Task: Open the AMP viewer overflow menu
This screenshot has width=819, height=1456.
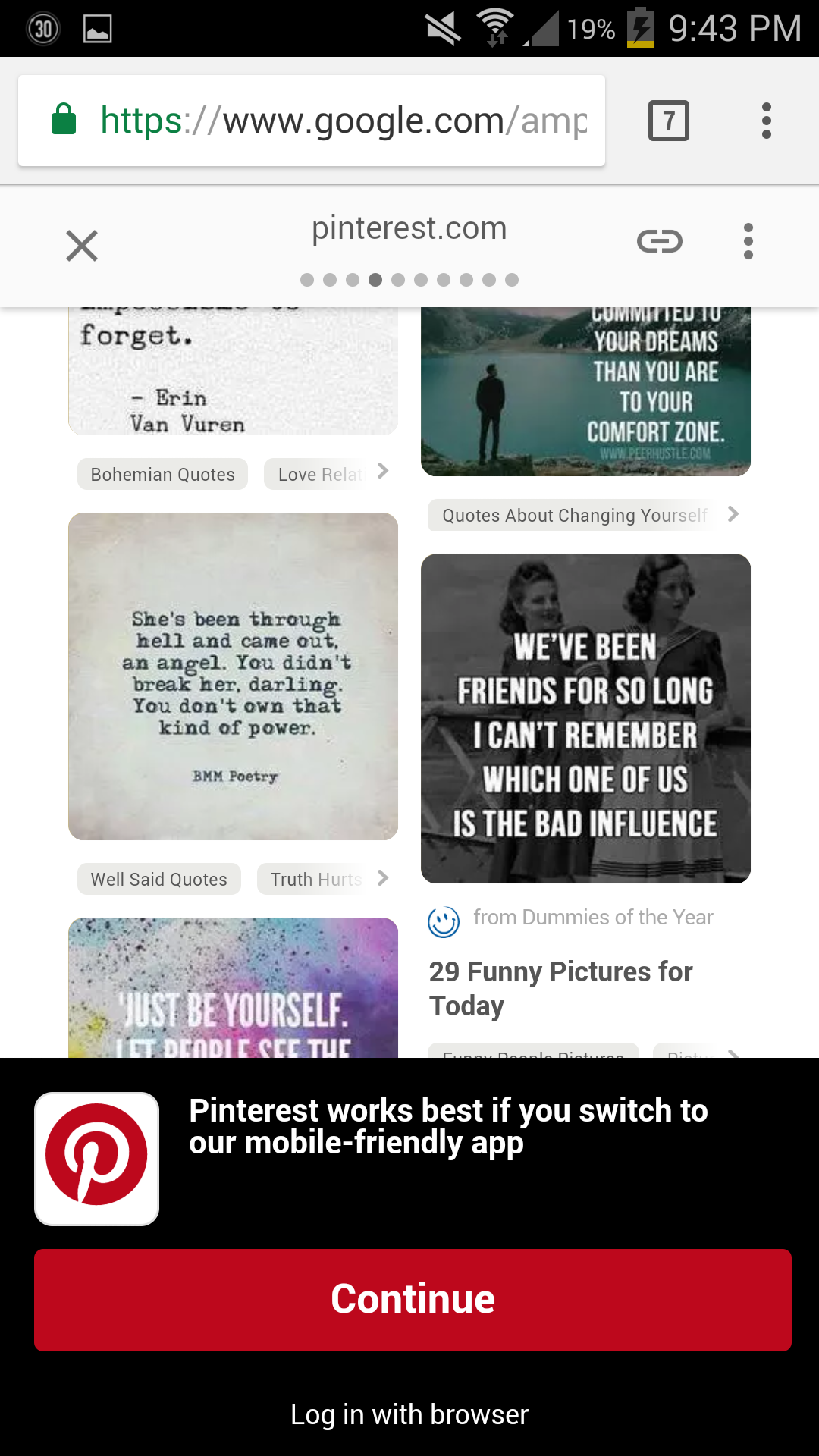Action: [748, 242]
